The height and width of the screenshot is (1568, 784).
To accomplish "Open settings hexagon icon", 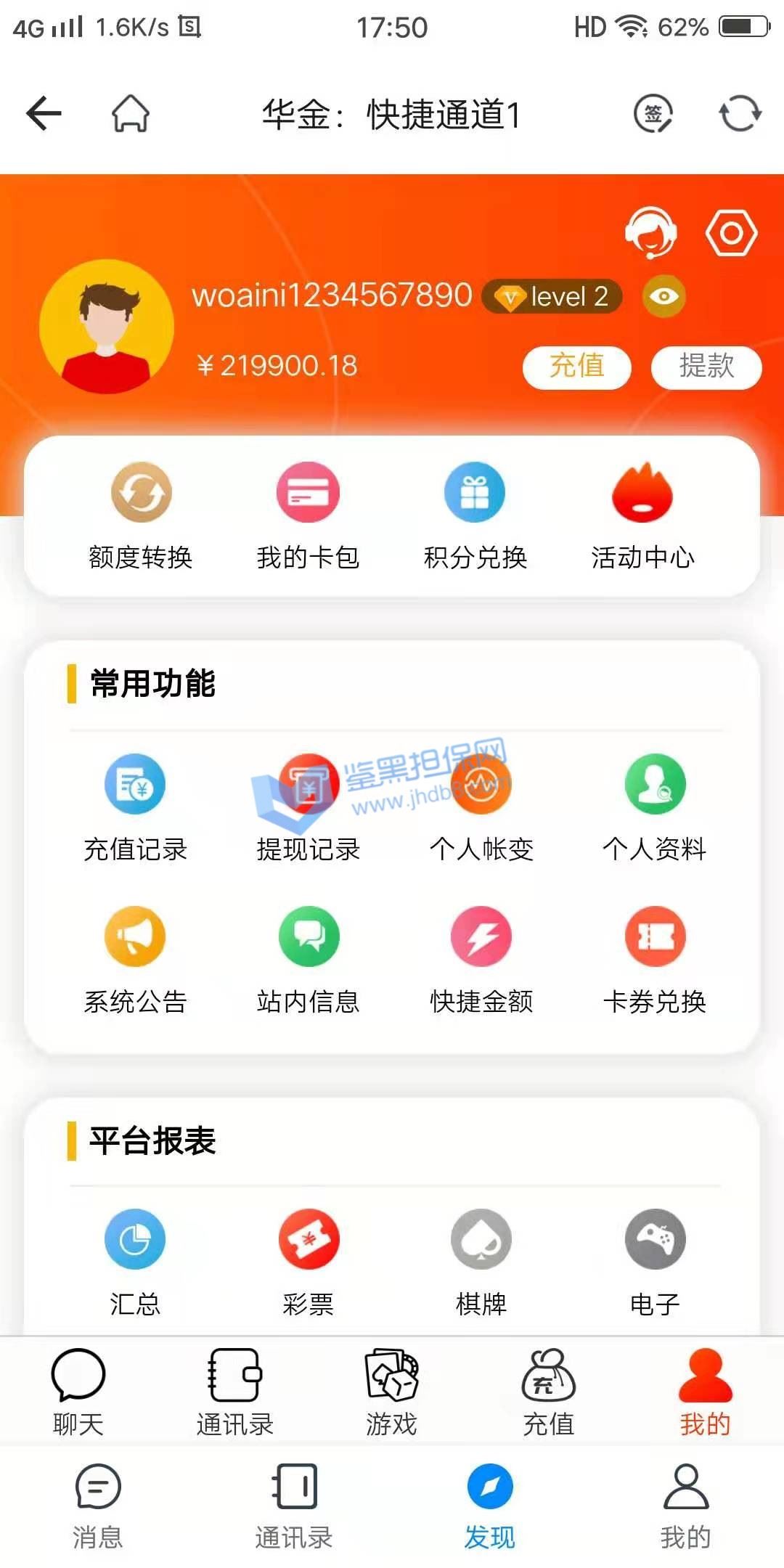I will pyautogui.click(x=731, y=233).
